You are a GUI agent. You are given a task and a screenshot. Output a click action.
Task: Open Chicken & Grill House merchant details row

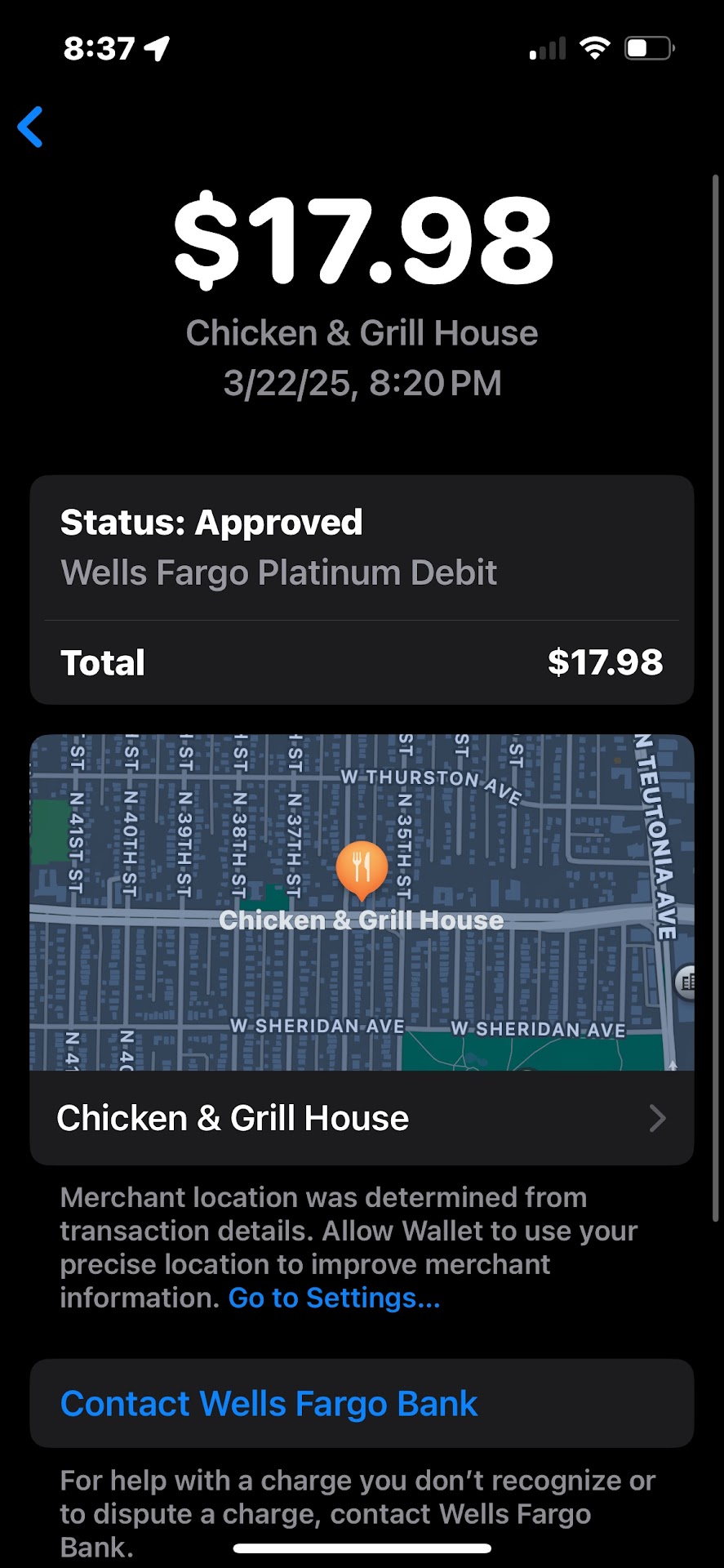coord(362,1118)
